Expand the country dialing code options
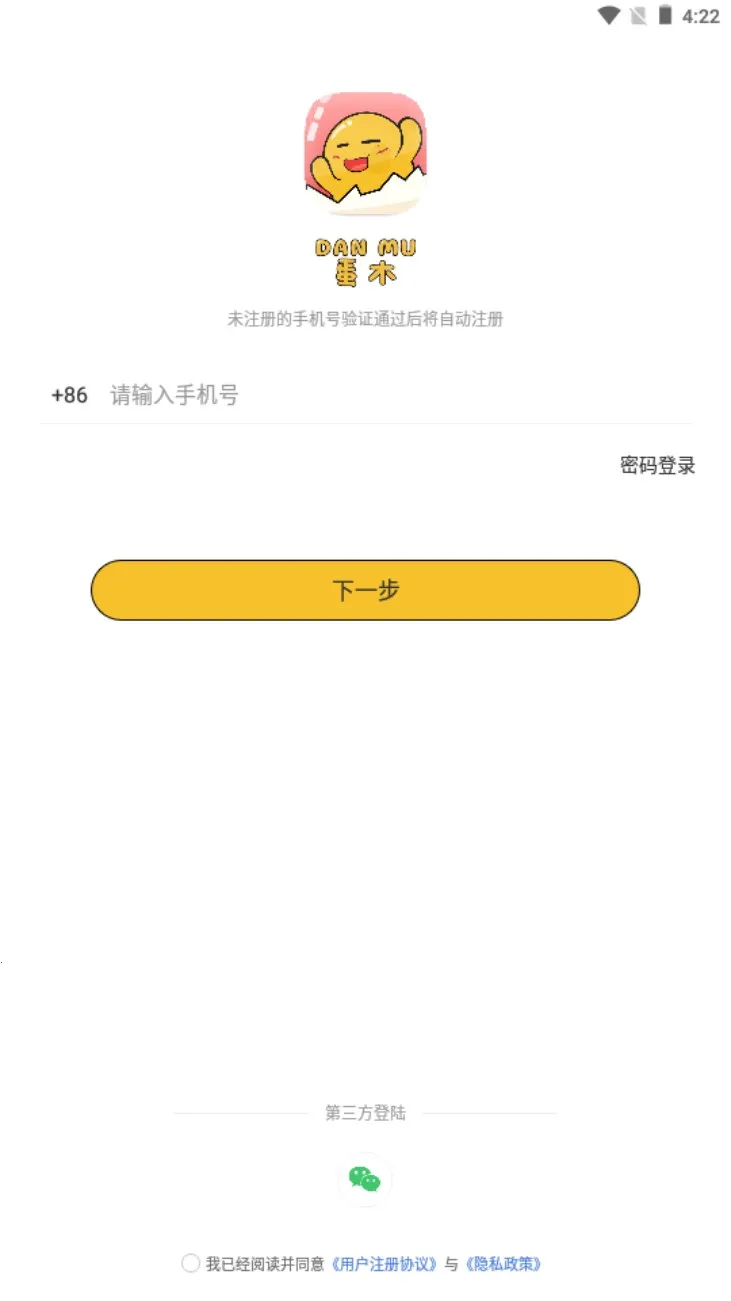The width and height of the screenshot is (731, 1301). (x=68, y=395)
